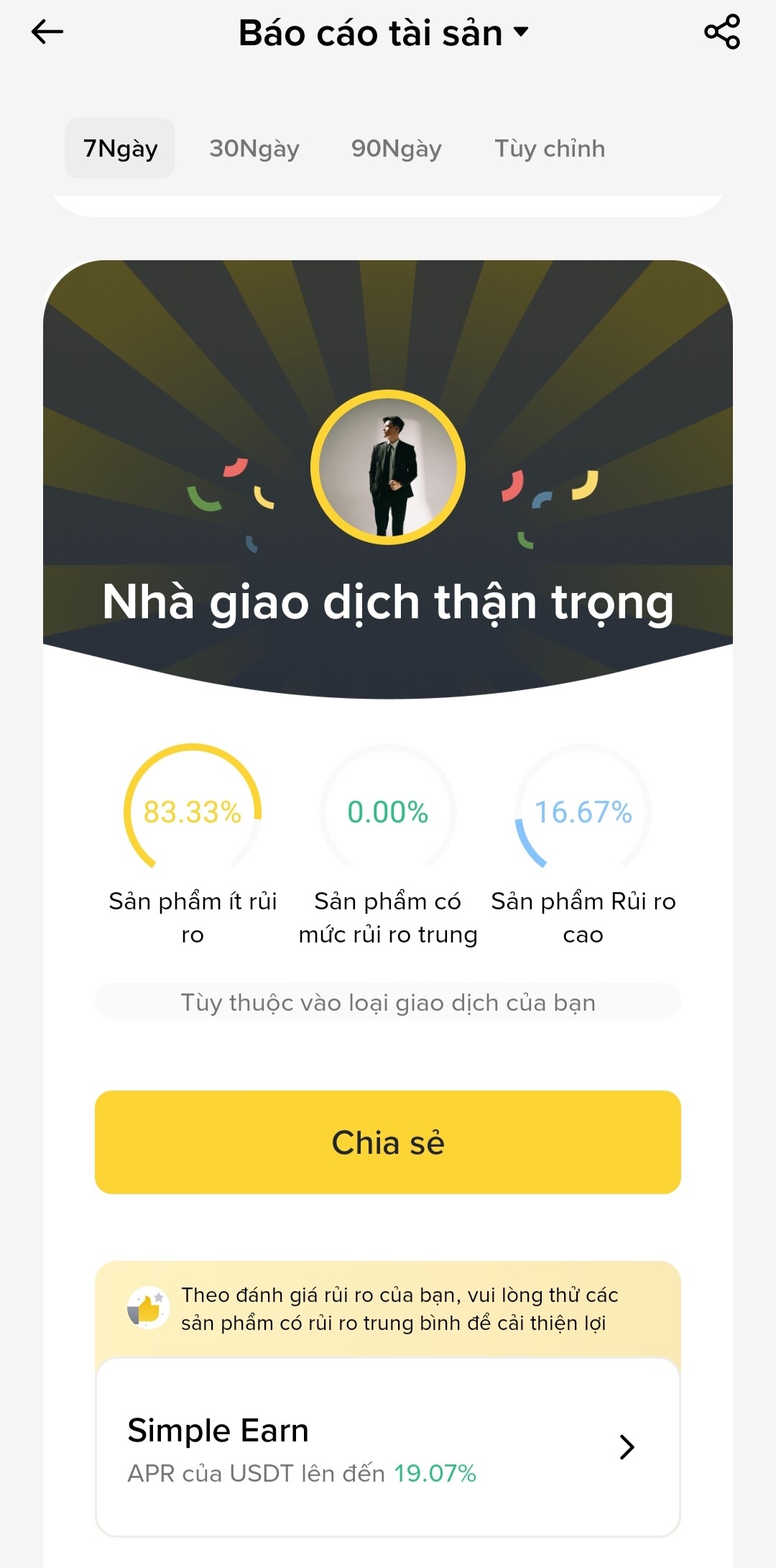Expand the Báo cáo tài sản dropdown
The width and height of the screenshot is (776, 1568).
click(x=384, y=33)
